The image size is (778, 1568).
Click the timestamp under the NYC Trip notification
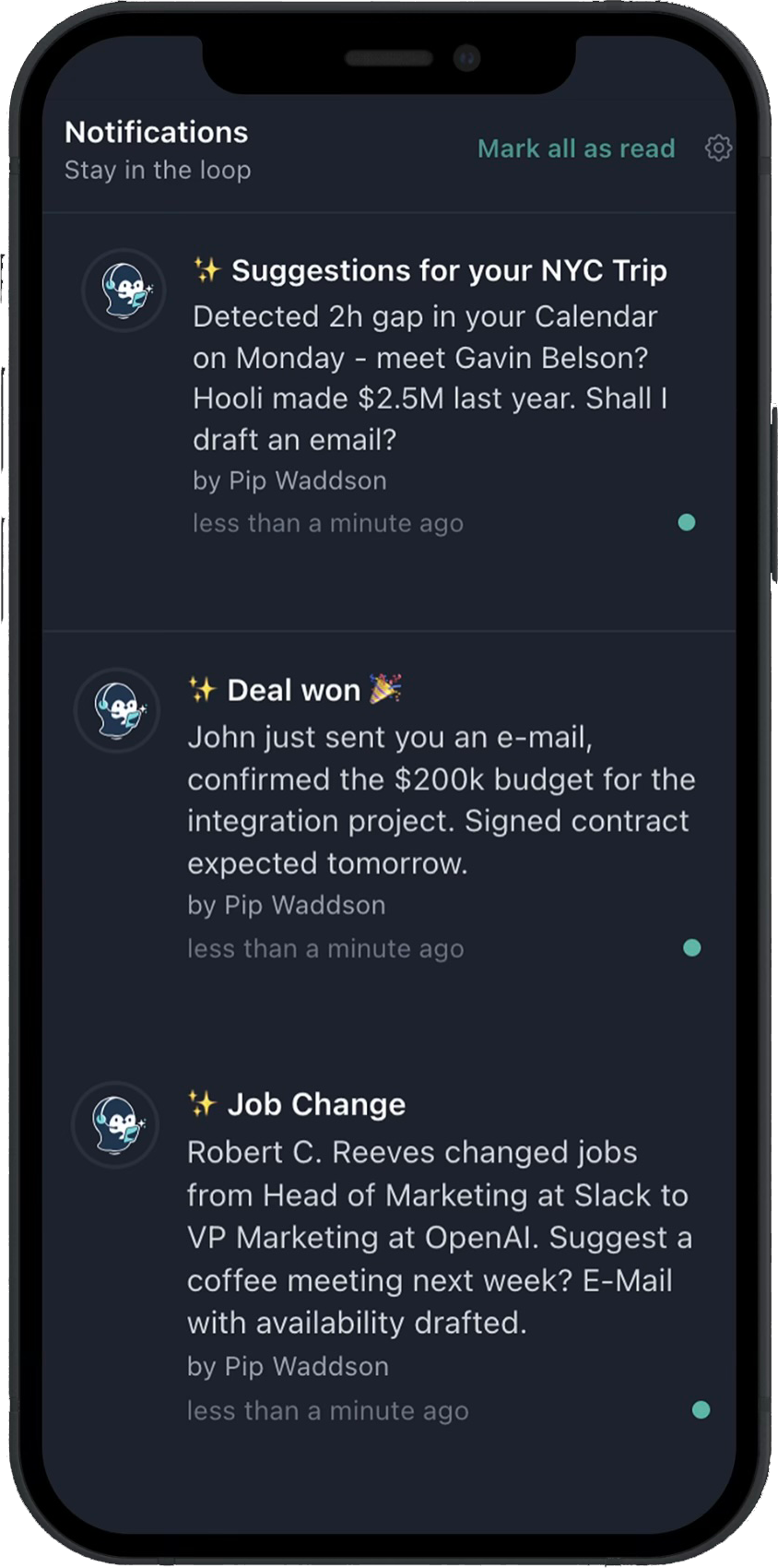(327, 523)
